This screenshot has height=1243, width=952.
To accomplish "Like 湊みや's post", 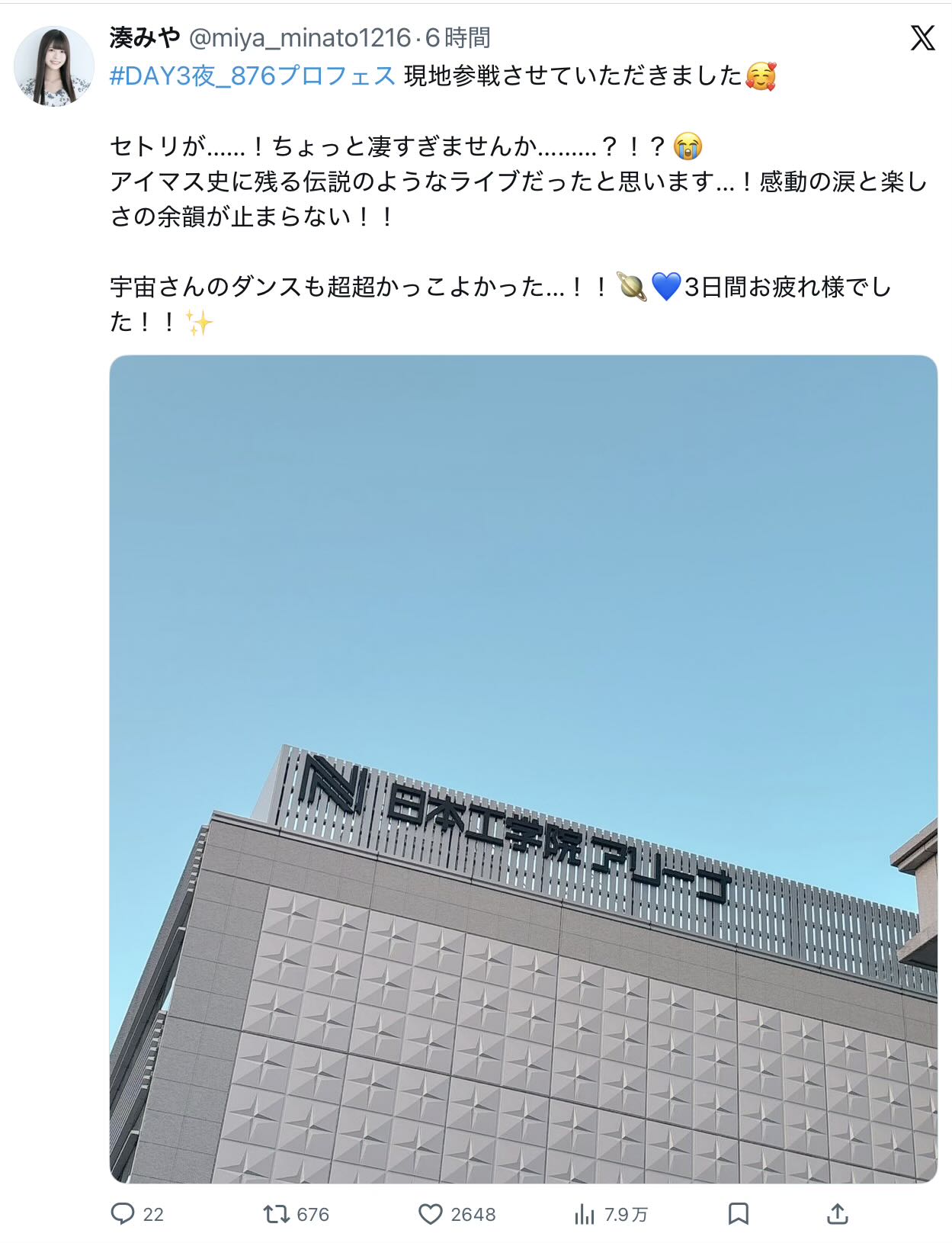I will [431, 1214].
